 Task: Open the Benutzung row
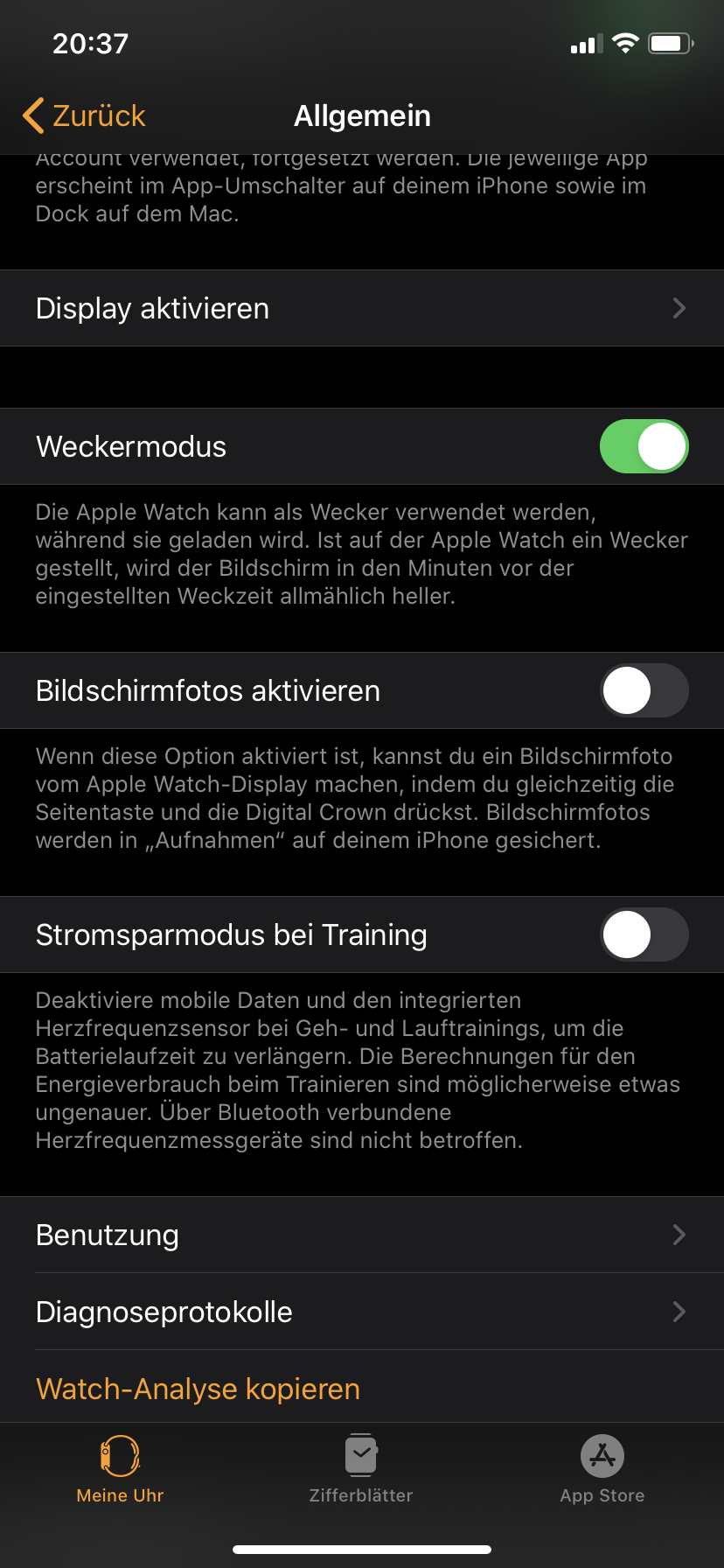(362, 1235)
